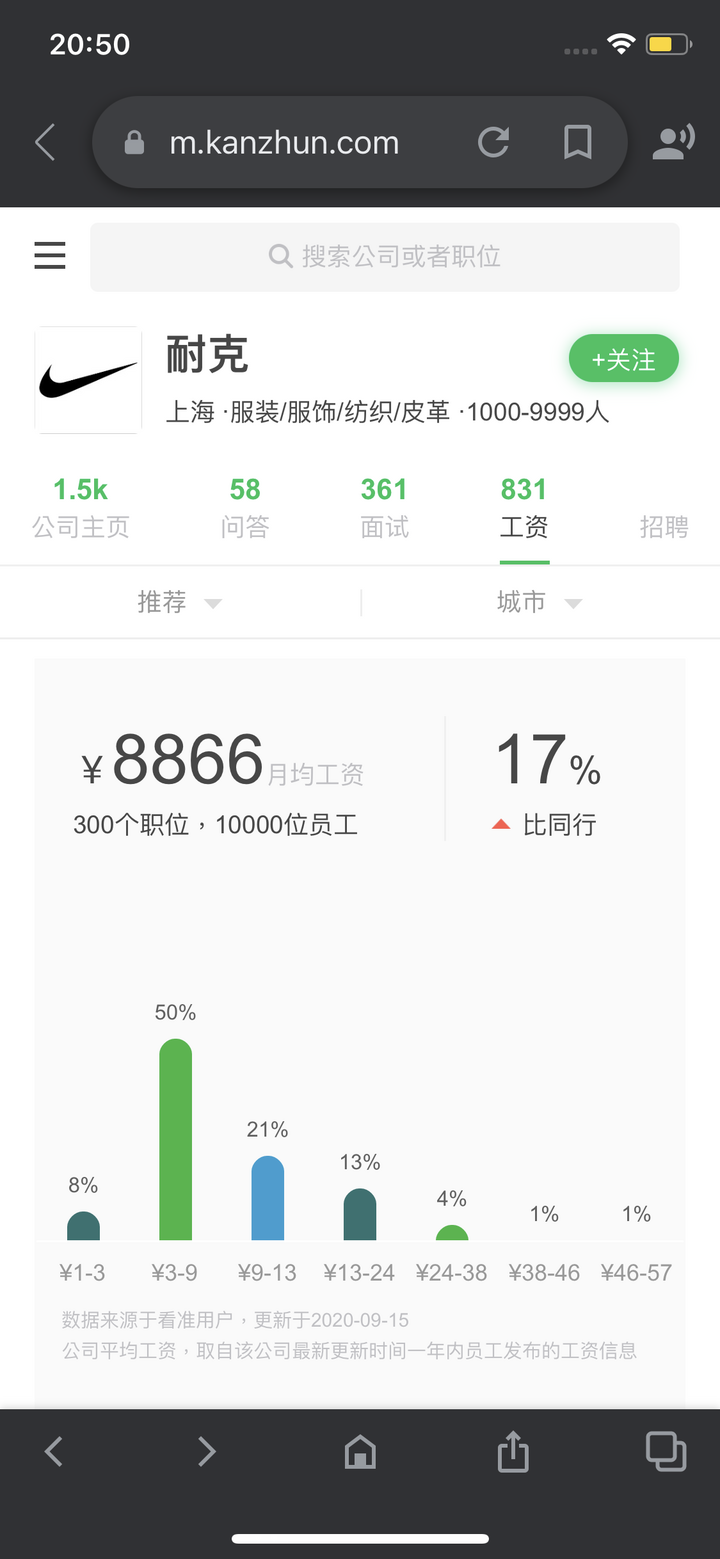
Task: Switch to the 问答 tab
Action: coord(245,508)
